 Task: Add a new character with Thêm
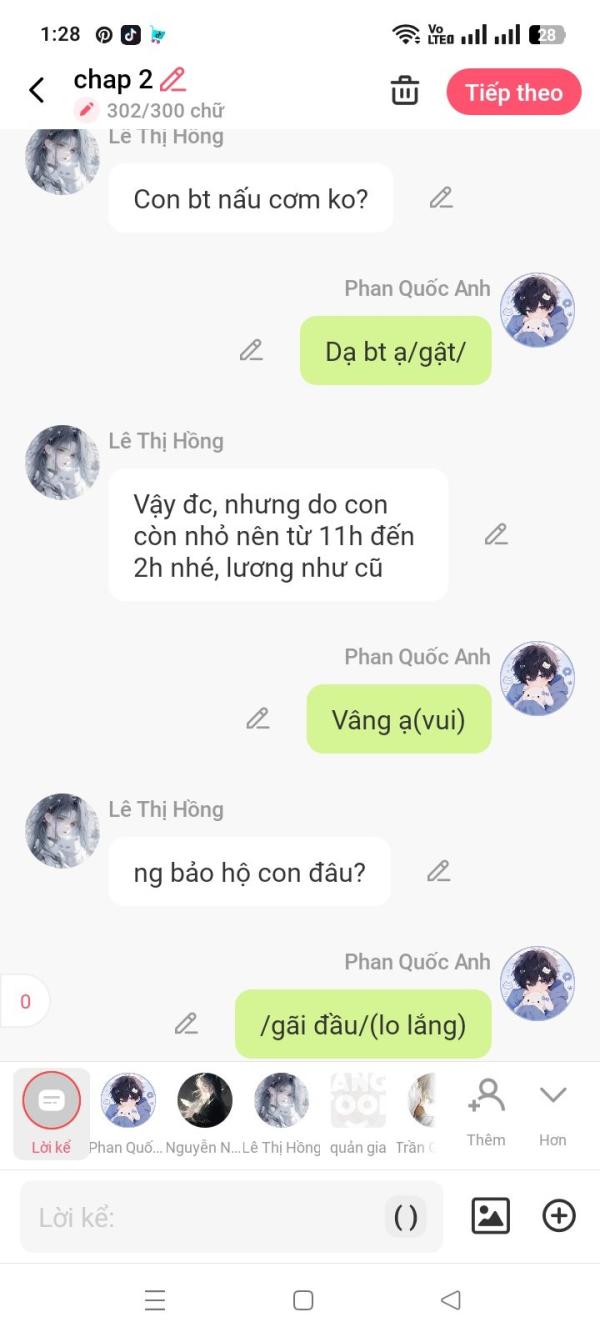coord(486,1111)
